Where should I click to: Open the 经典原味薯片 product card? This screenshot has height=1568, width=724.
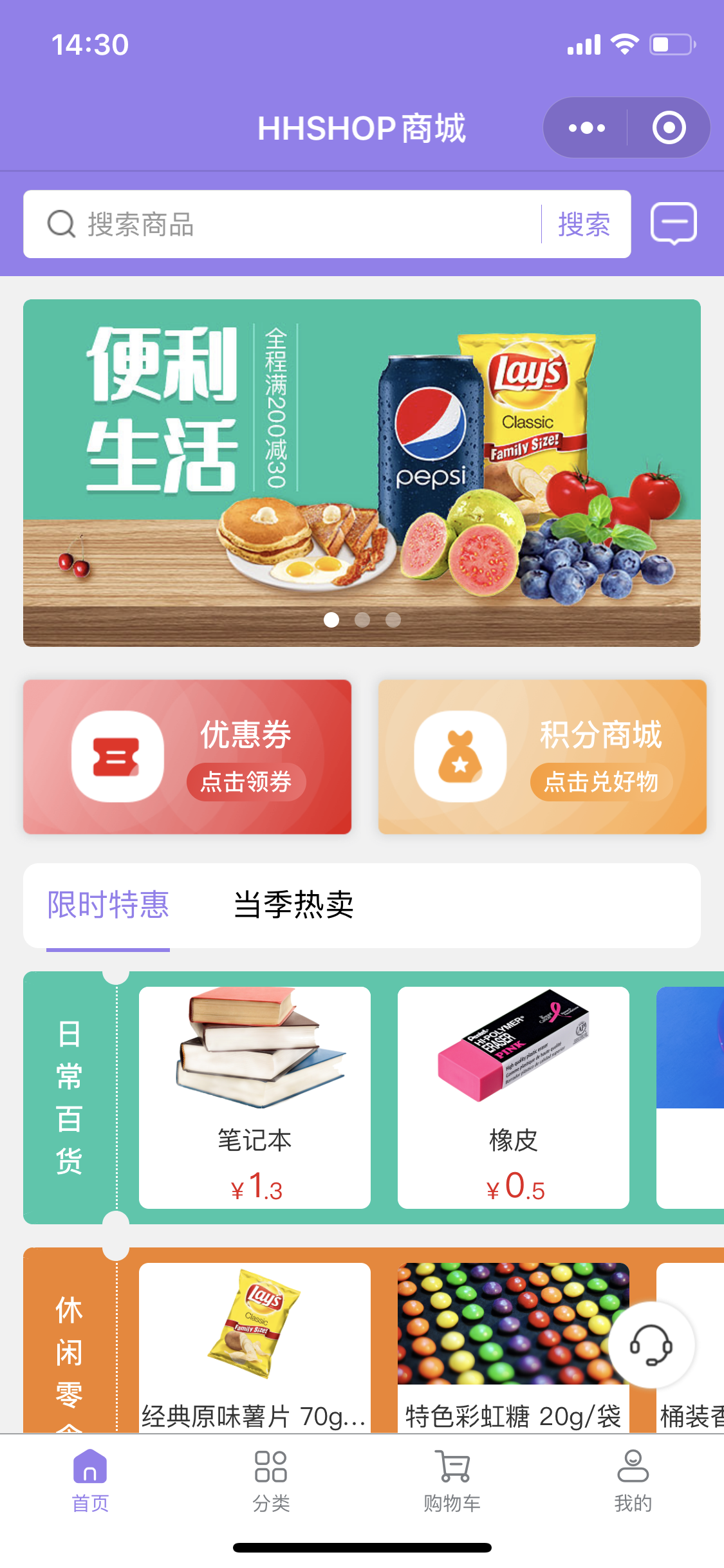[255, 1345]
